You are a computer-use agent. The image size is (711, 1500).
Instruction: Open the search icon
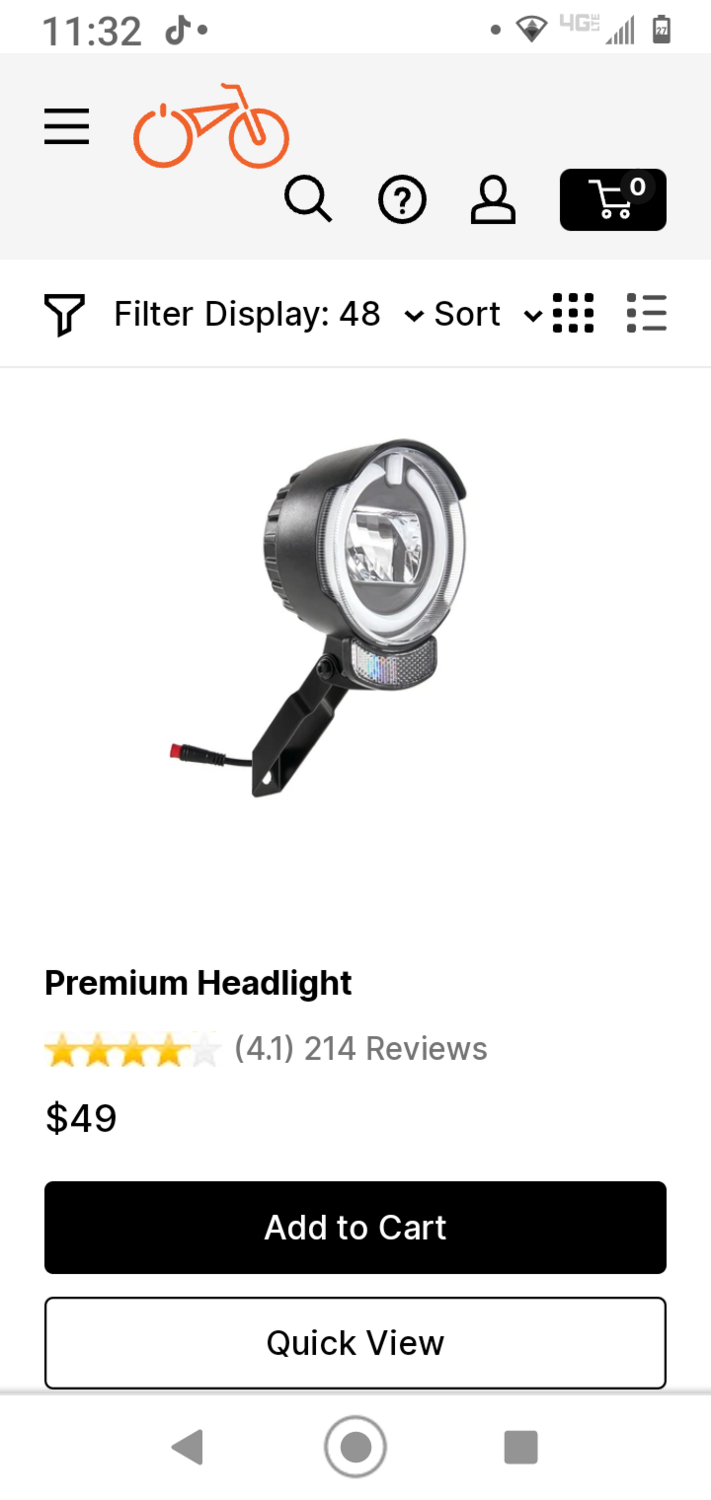click(x=308, y=198)
